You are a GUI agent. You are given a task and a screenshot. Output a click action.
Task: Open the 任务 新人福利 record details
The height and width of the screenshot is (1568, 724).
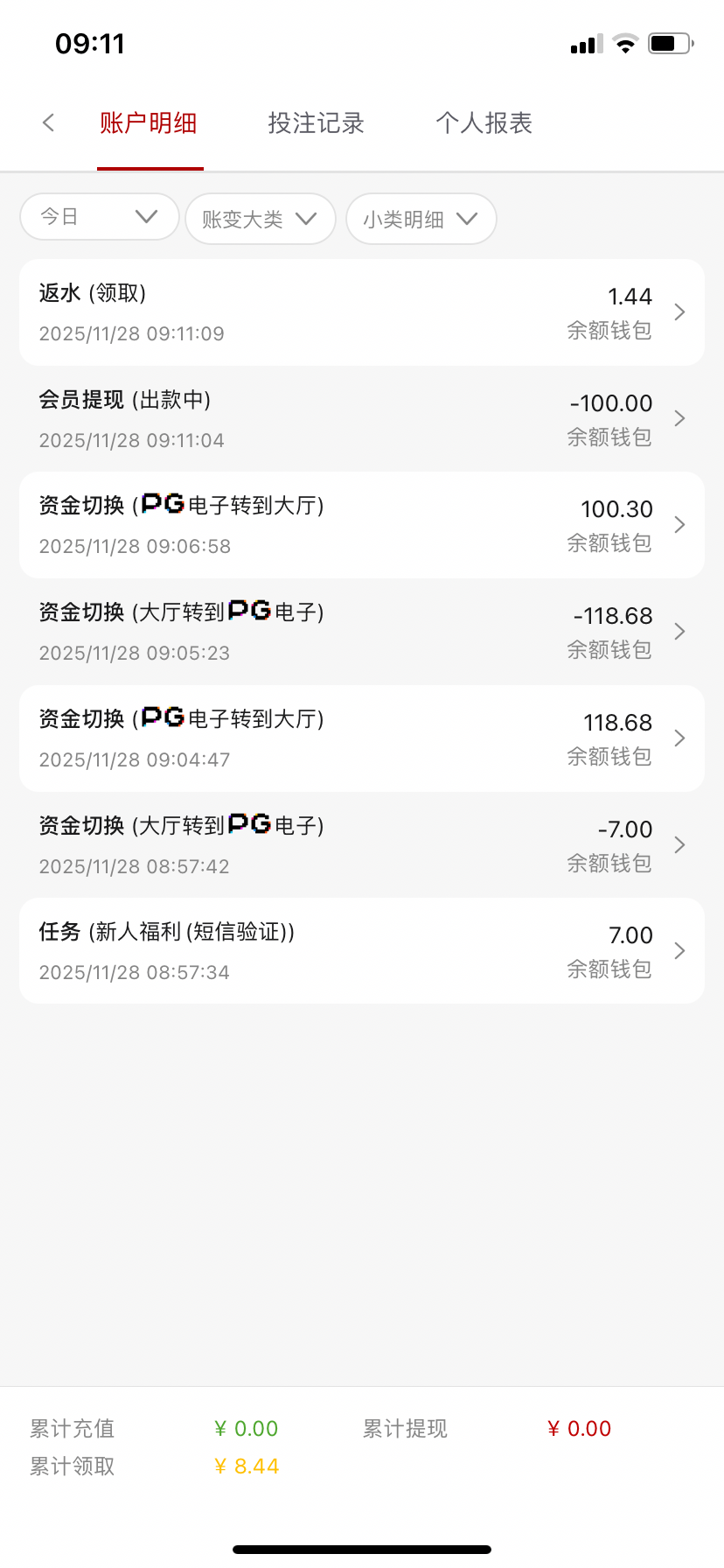click(x=680, y=951)
